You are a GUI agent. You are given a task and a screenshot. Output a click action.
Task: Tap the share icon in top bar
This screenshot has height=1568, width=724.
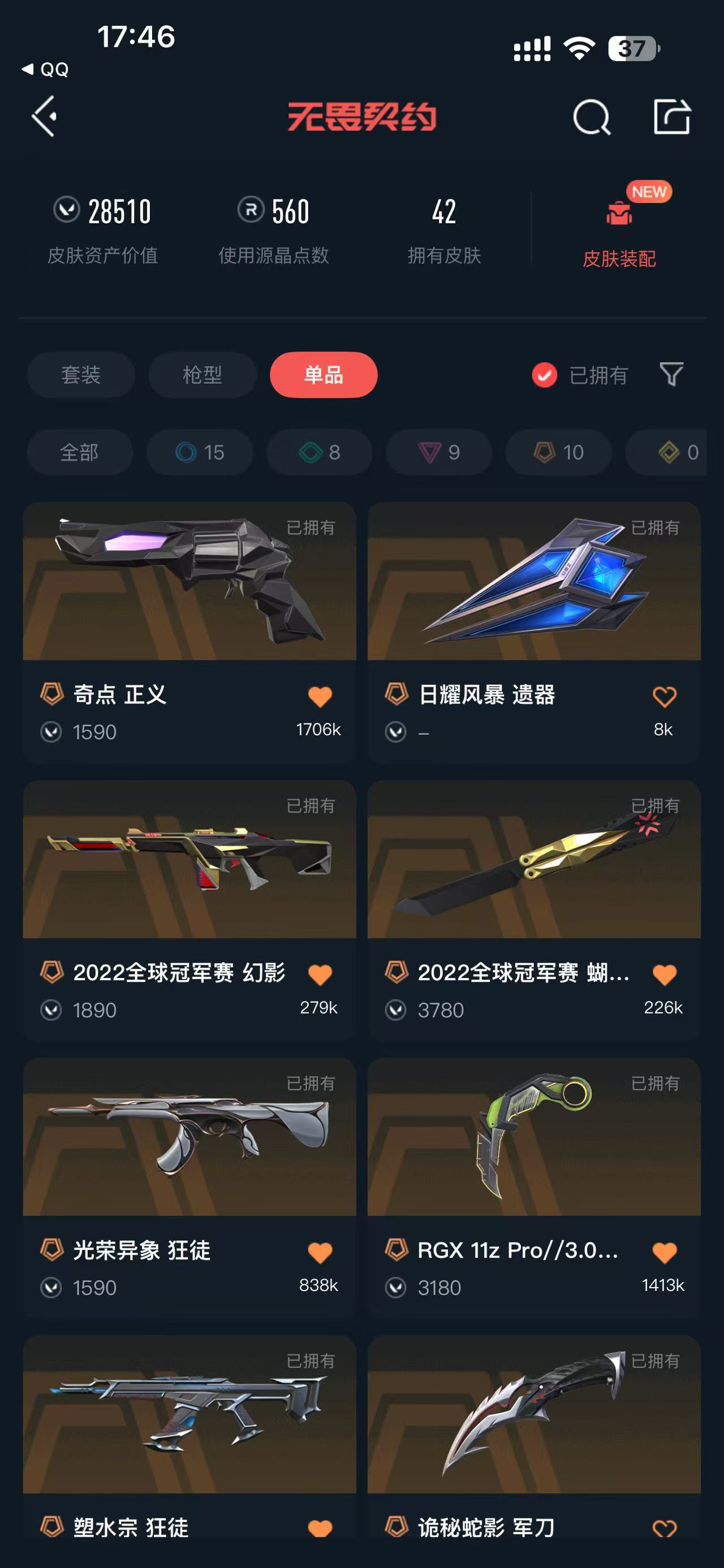[671, 116]
